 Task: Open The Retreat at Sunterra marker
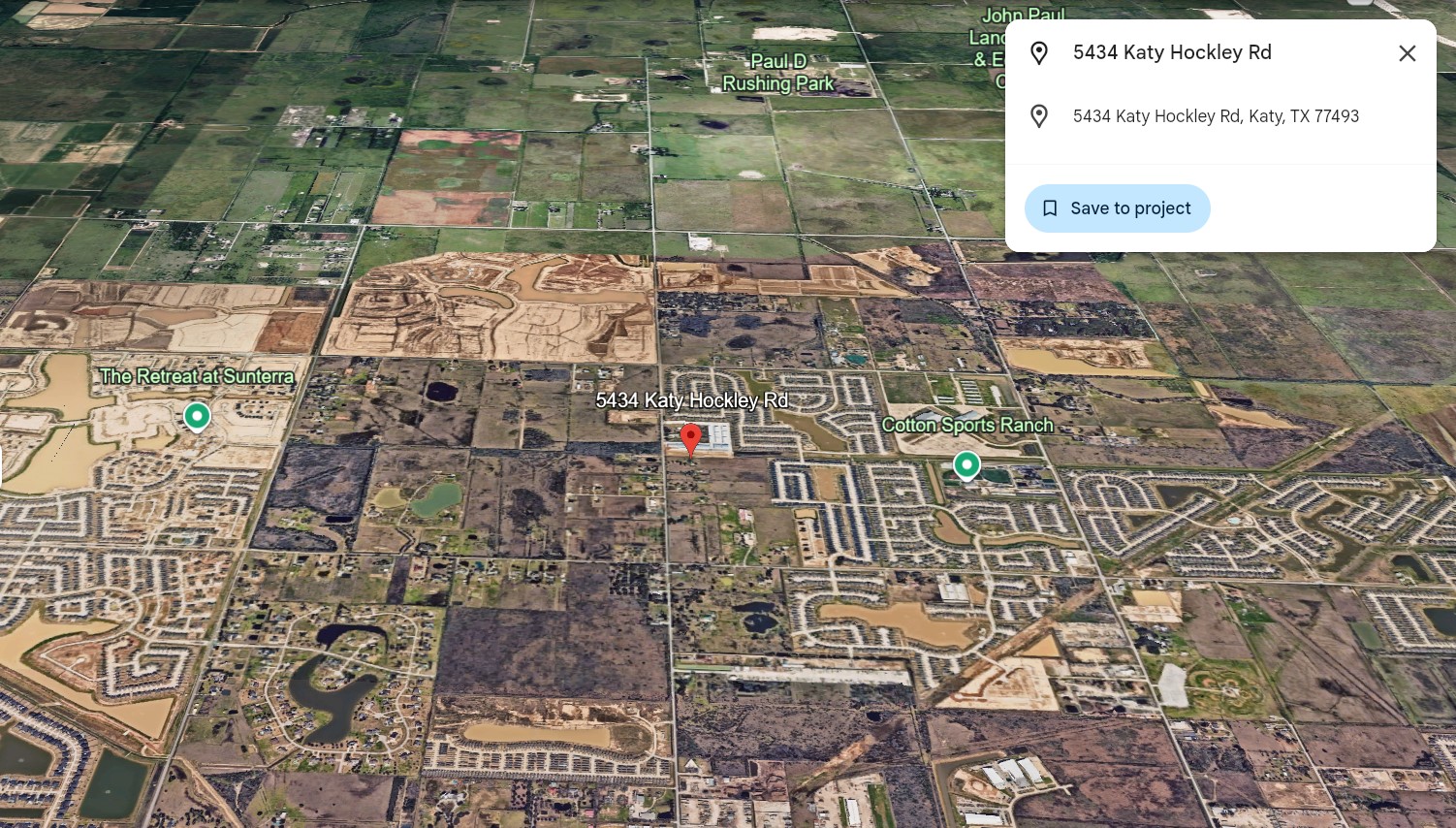point(197,416)
